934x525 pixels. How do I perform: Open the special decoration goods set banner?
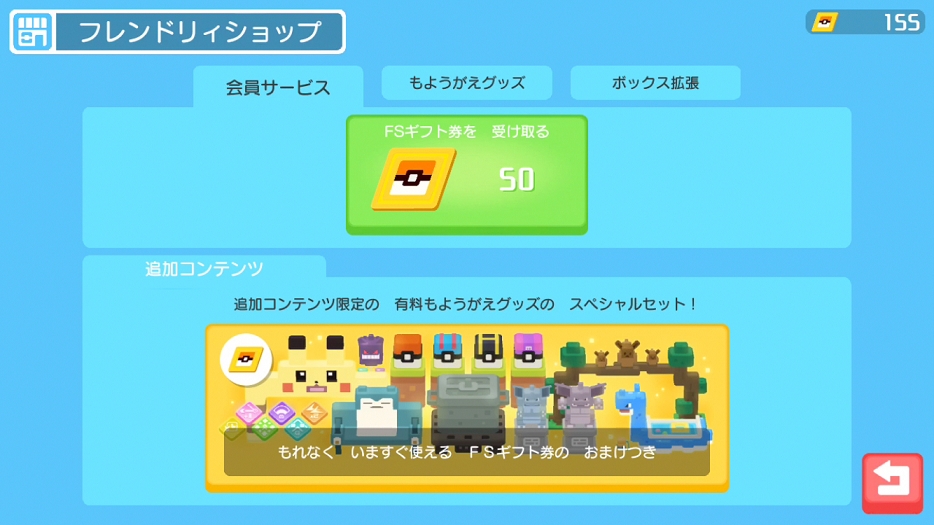click(466, 405)
